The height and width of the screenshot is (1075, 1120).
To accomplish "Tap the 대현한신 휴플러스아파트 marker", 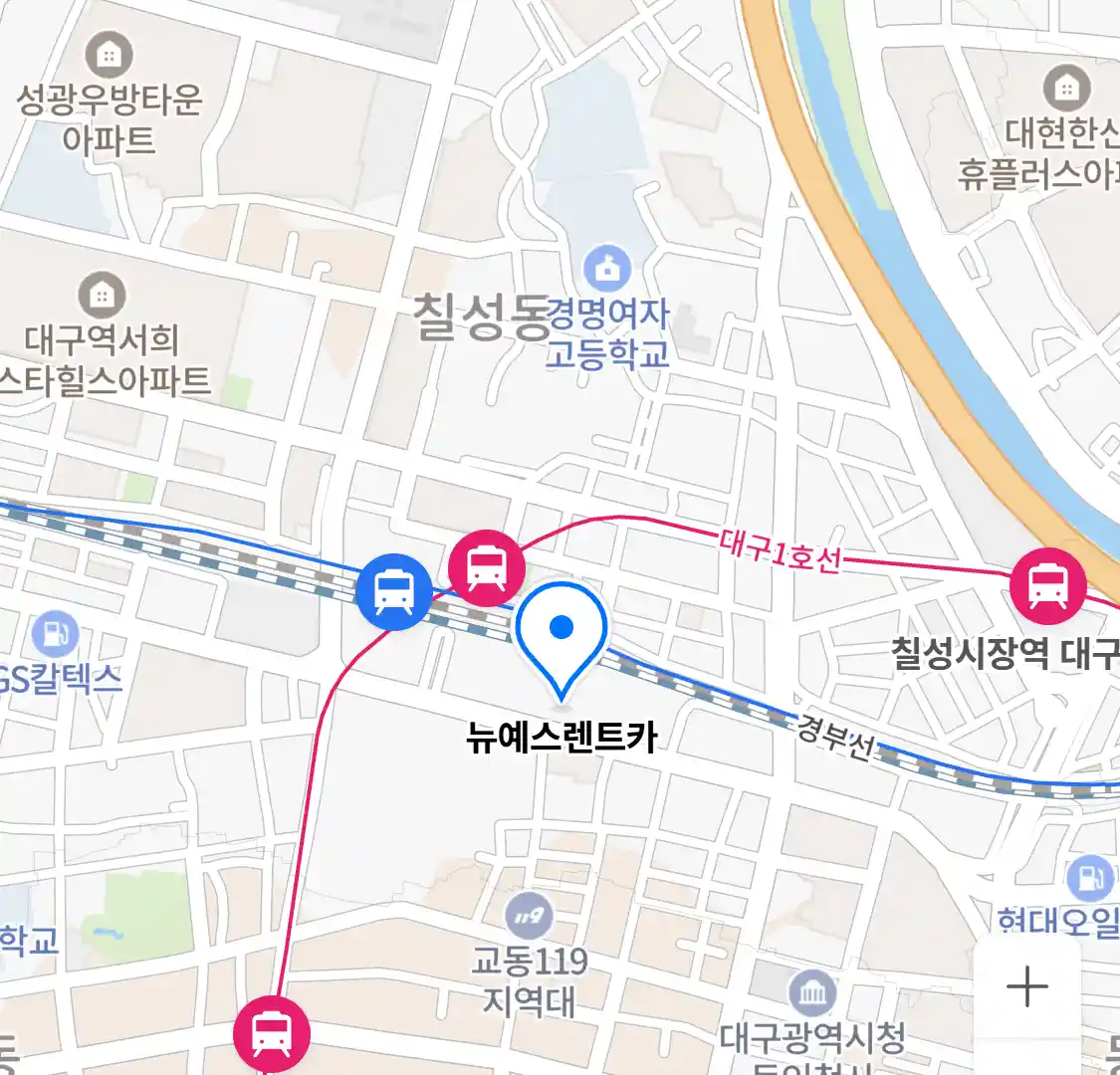I will click(x=1066, y=89).
